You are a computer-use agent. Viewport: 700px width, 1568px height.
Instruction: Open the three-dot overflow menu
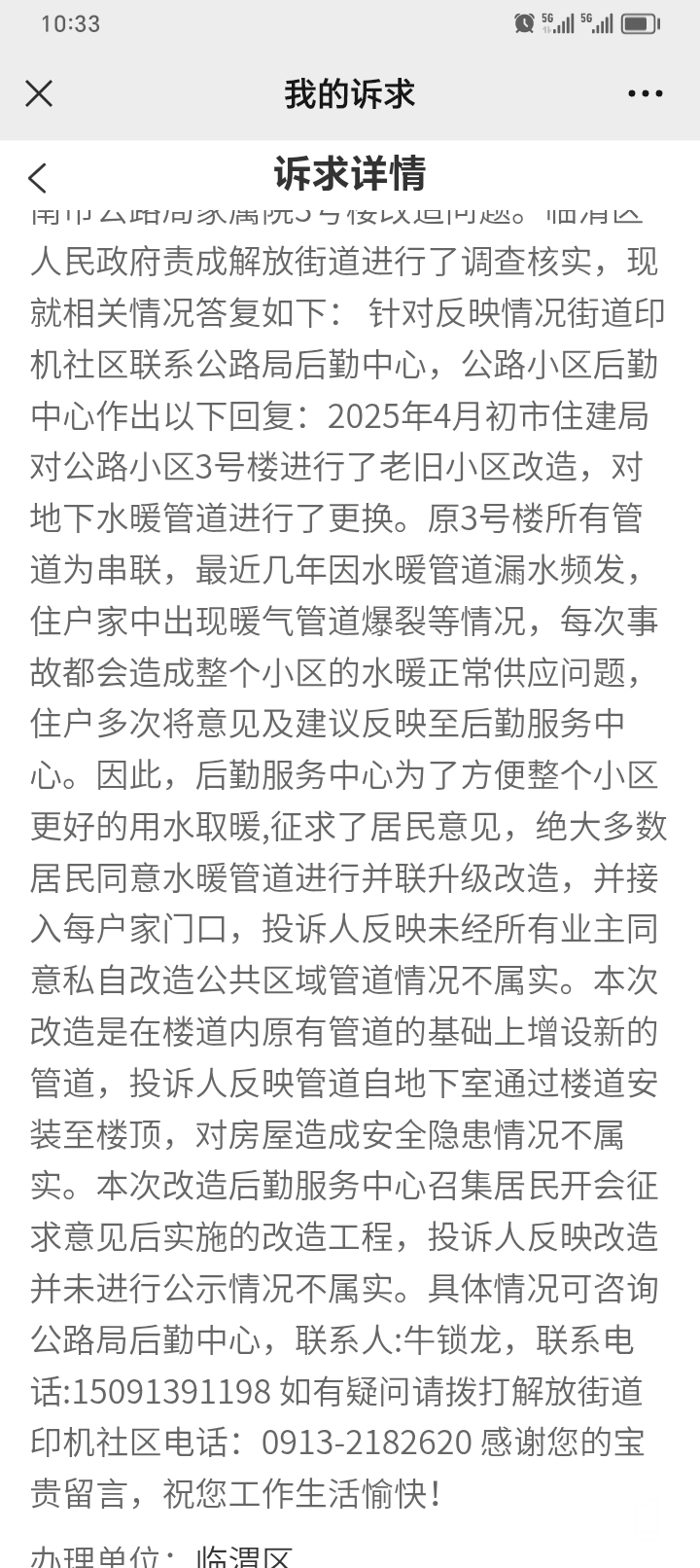(645, 93)
